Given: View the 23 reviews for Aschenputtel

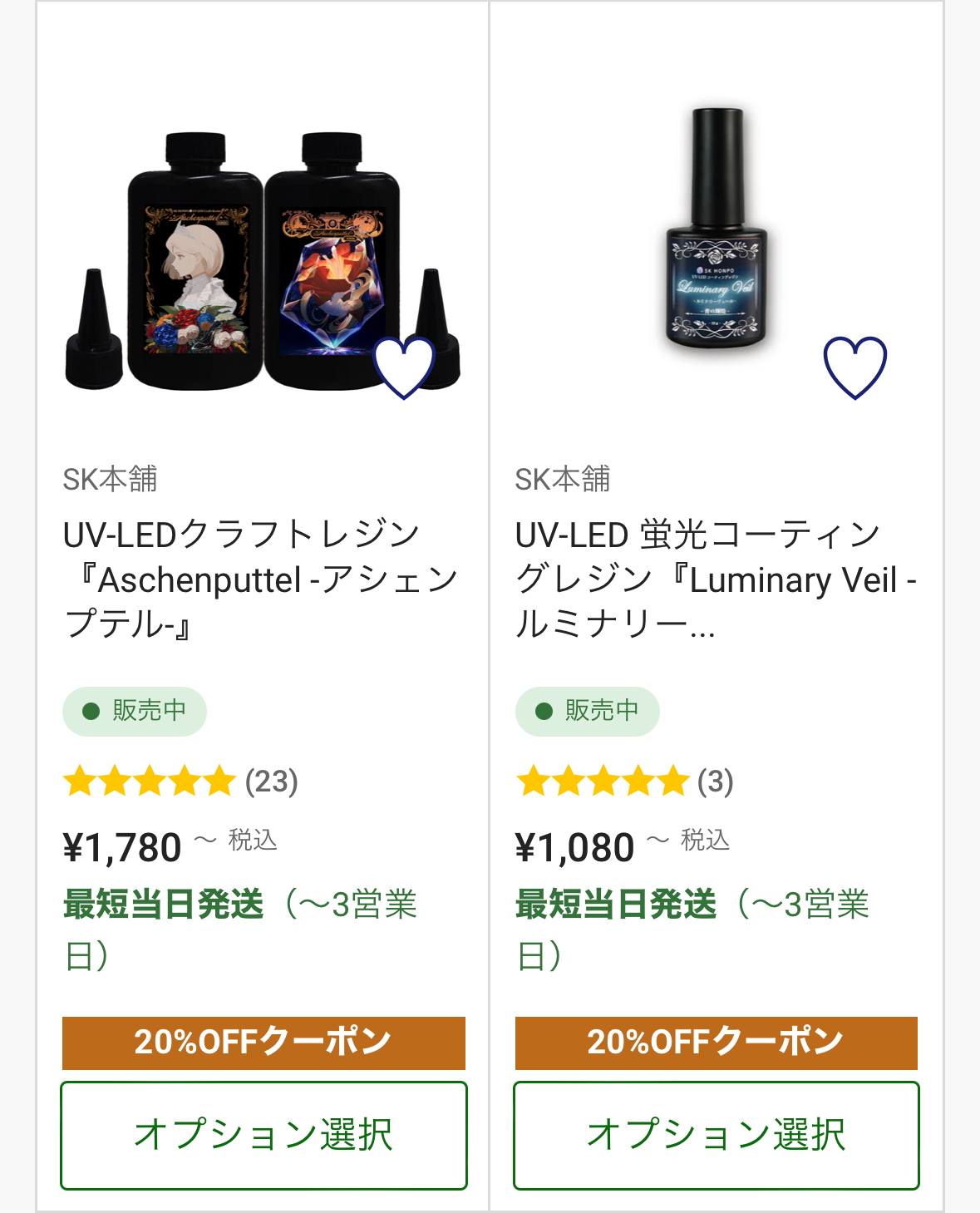Looking at the screenshot, I should click(180, 782).
